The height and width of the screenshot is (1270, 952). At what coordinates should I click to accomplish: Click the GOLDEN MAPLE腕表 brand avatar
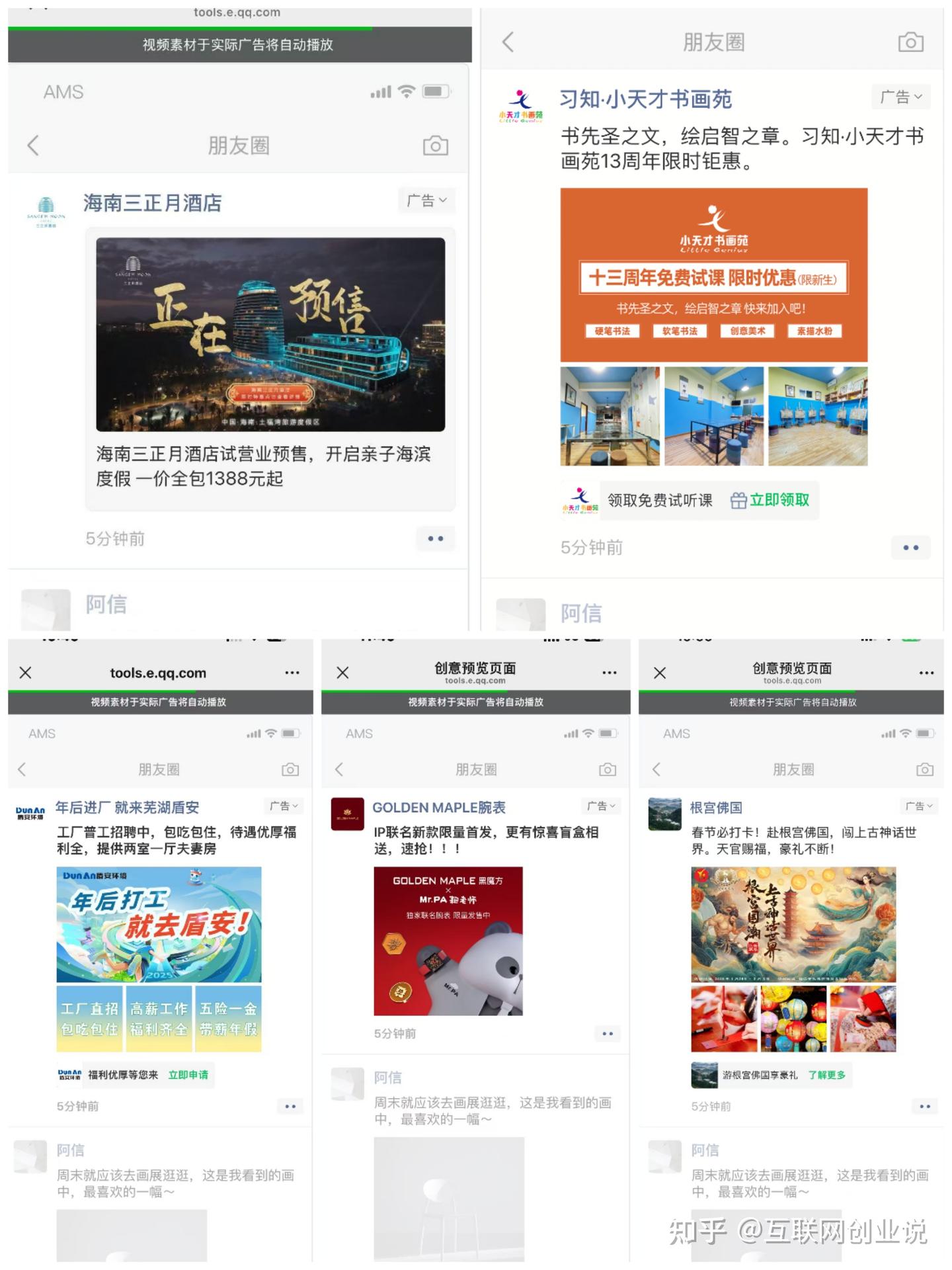point(348,812)
